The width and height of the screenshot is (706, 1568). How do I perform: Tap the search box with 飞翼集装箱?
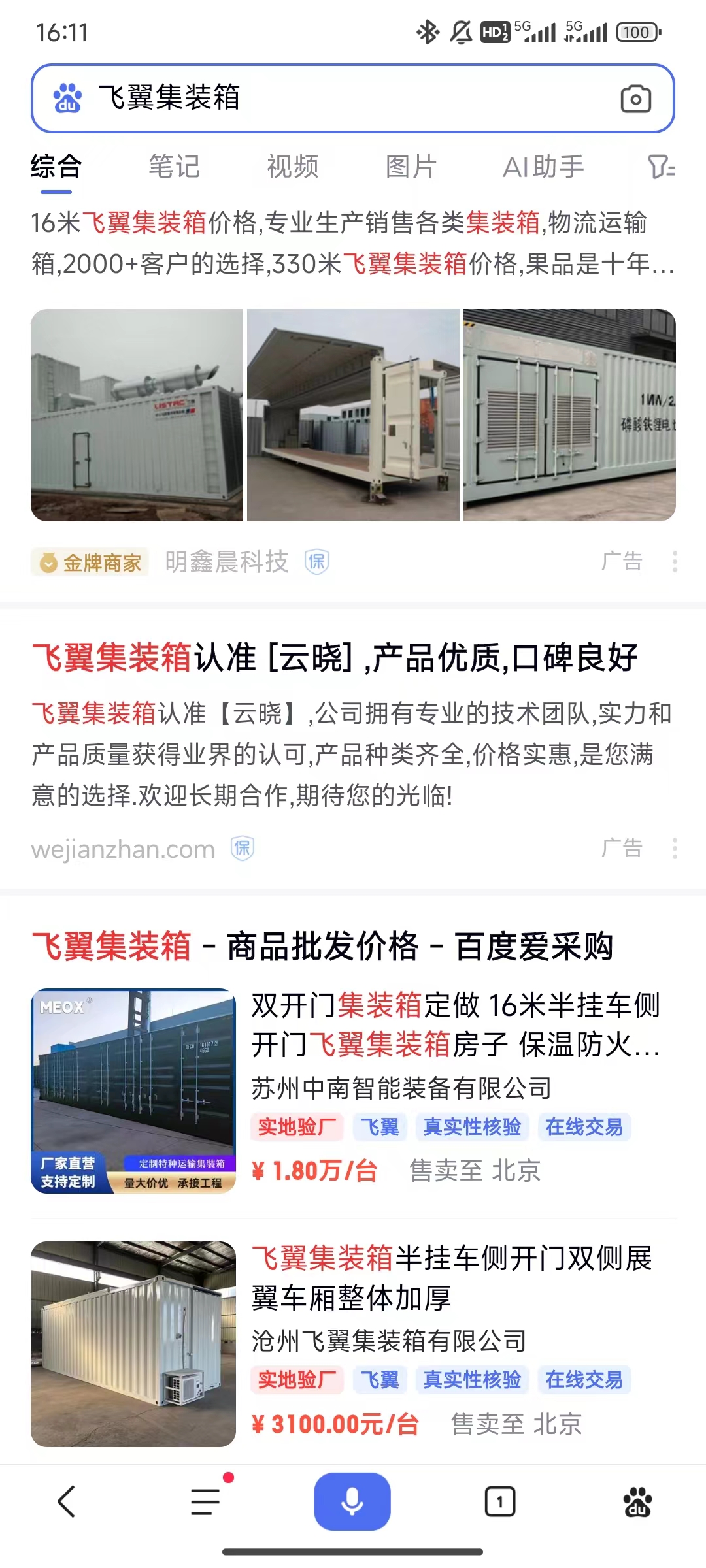(x=340, y=98)
